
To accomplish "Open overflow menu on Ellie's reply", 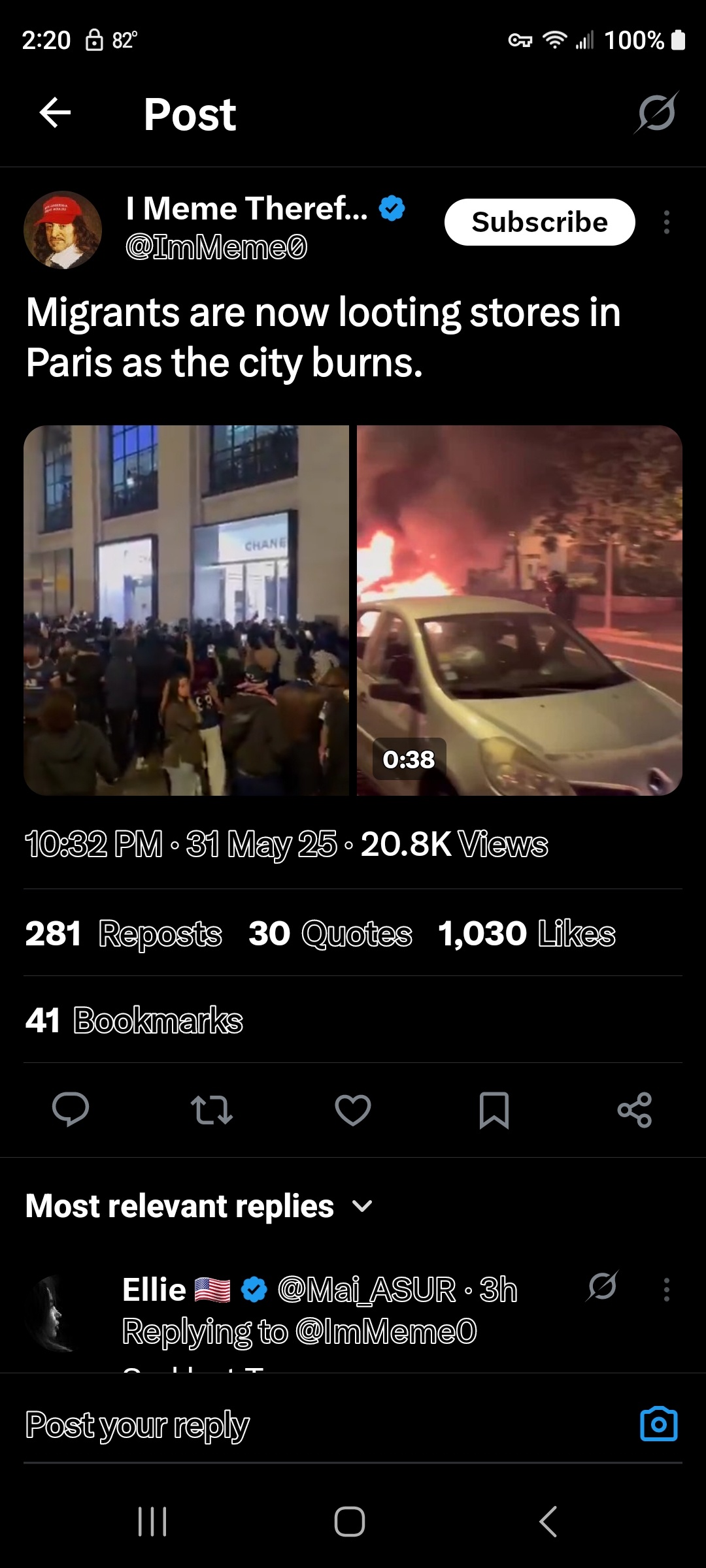I will pyautogui.click(x=666, y=1290).
